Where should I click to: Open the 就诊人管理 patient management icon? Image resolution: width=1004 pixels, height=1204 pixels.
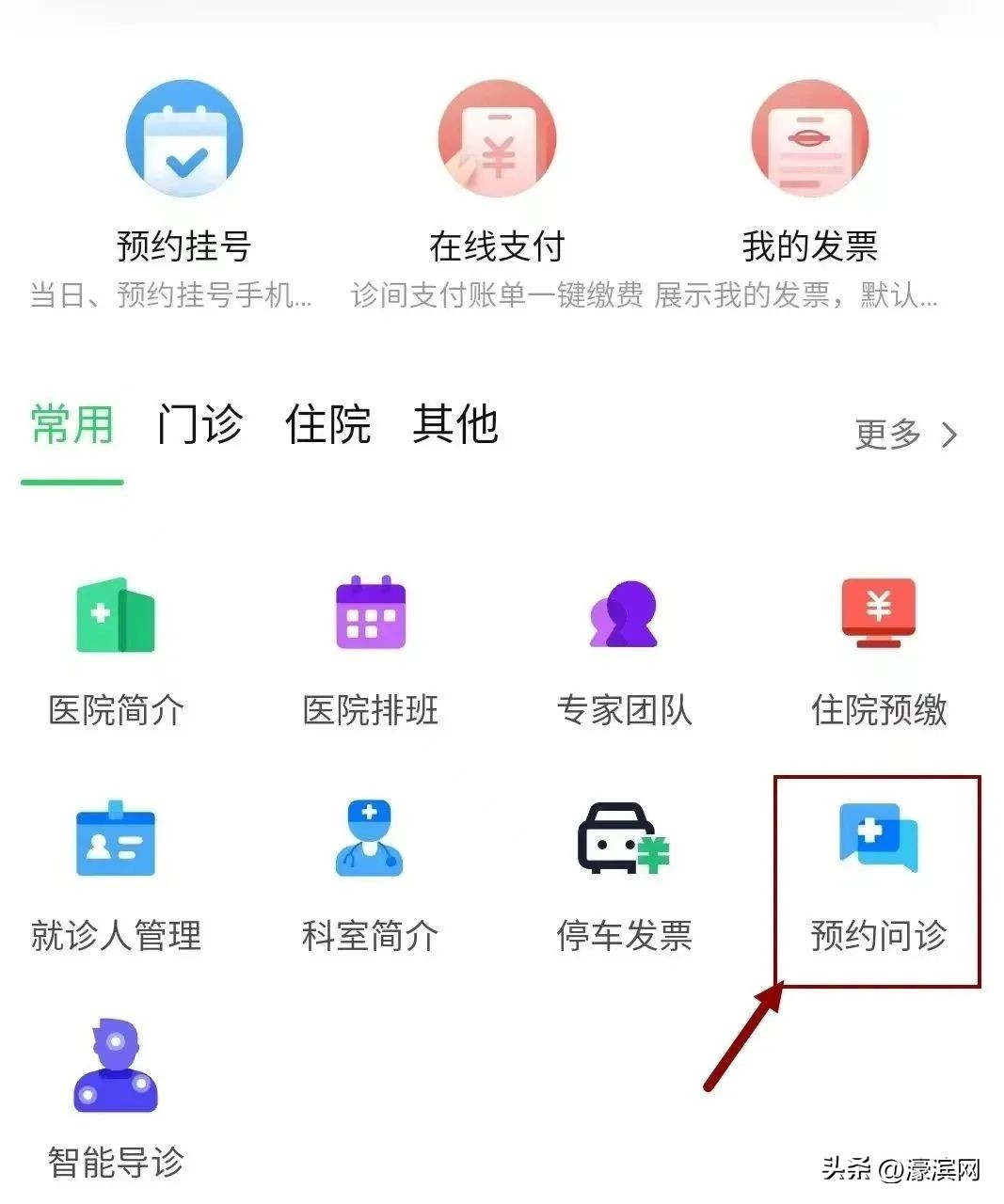(x=116, y=840)
